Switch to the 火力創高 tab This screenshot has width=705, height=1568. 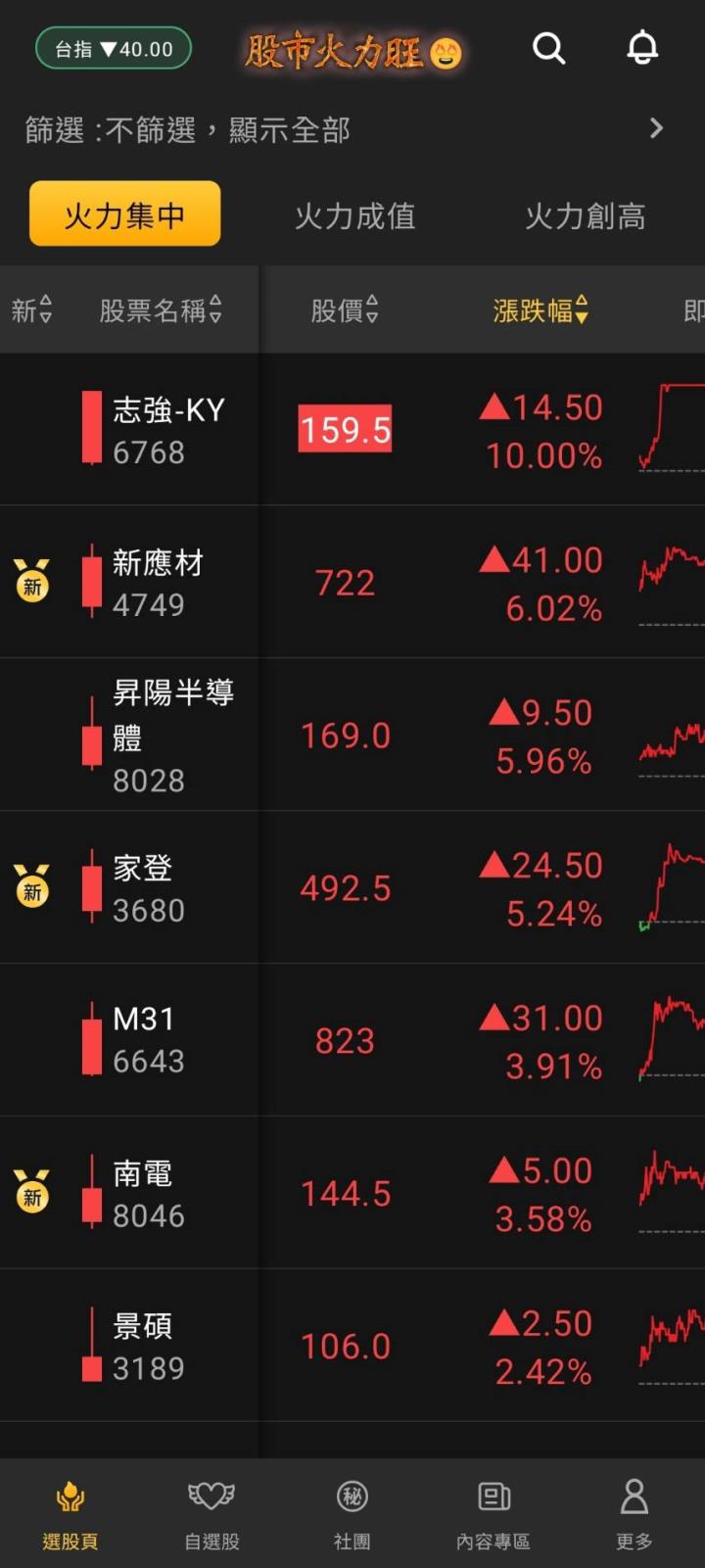pos(585,216)
